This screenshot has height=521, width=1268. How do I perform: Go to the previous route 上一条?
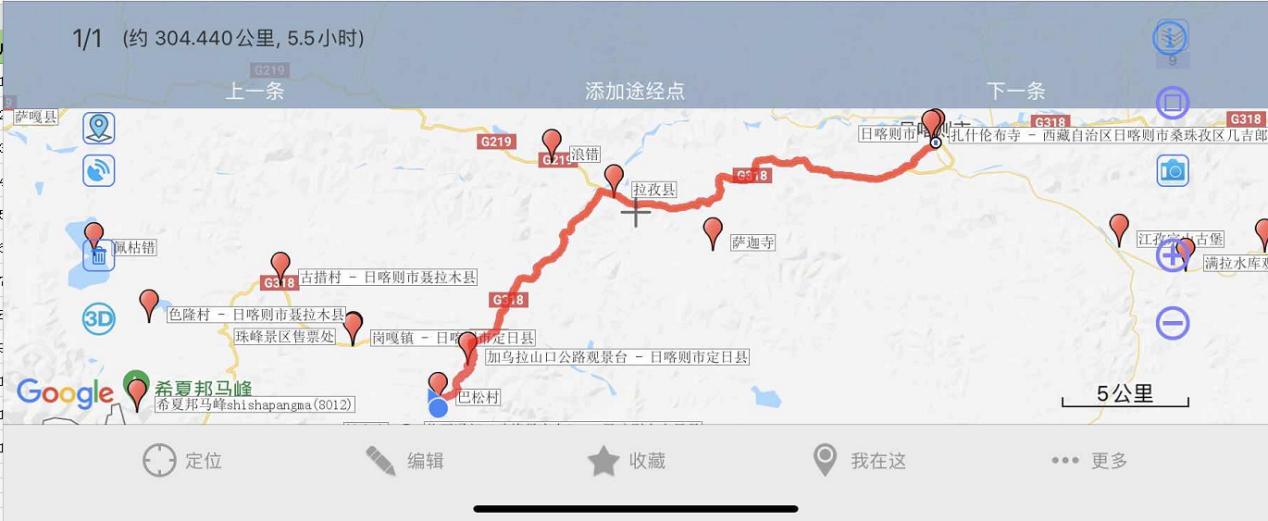tap(255, 91)
